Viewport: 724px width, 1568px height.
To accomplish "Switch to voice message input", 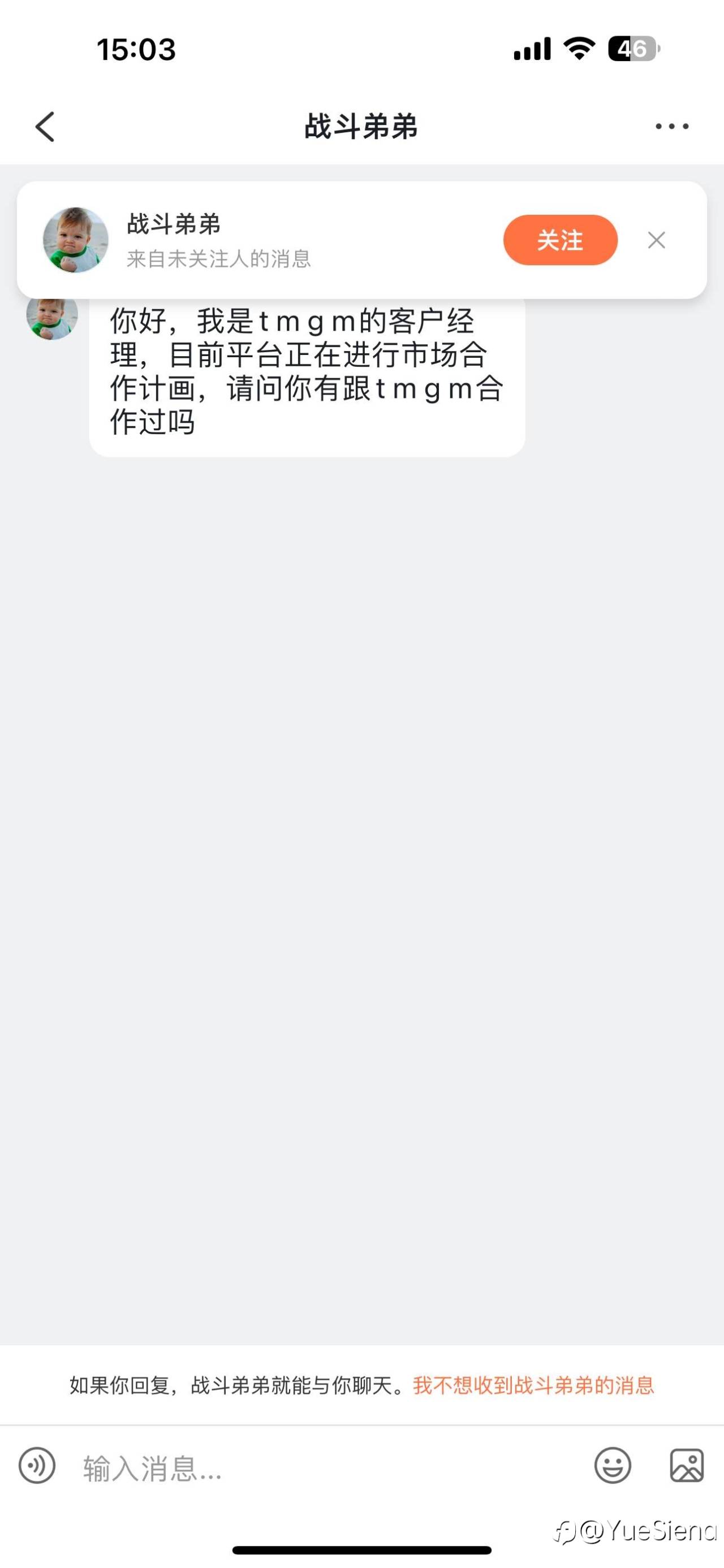I will (37, 1466).
